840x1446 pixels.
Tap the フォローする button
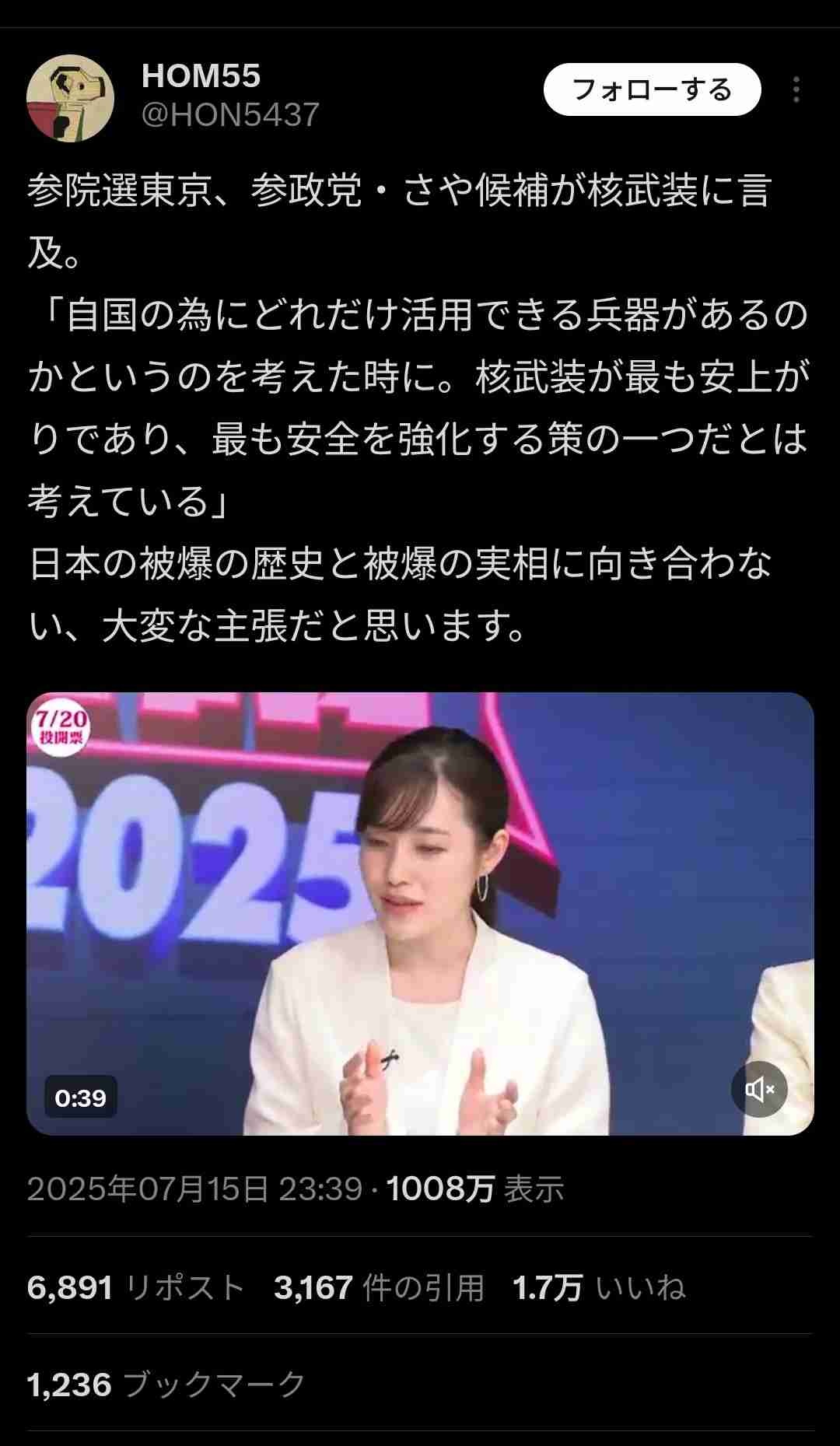[x=652, y=89]
